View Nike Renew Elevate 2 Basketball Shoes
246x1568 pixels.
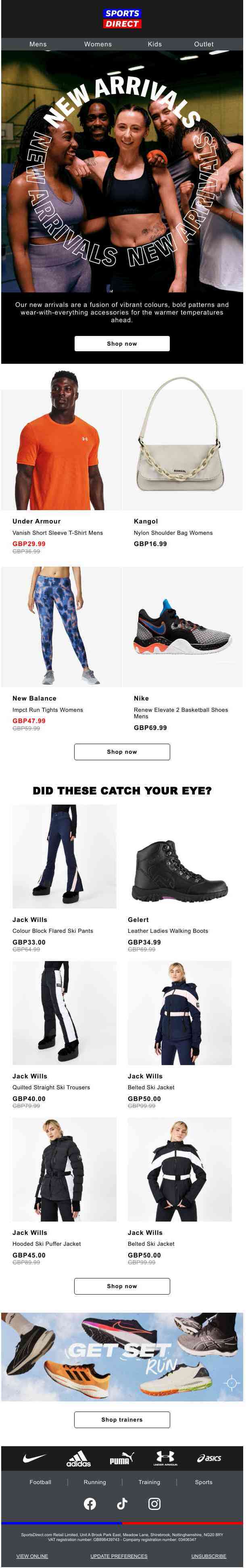(x=182, y=626)
